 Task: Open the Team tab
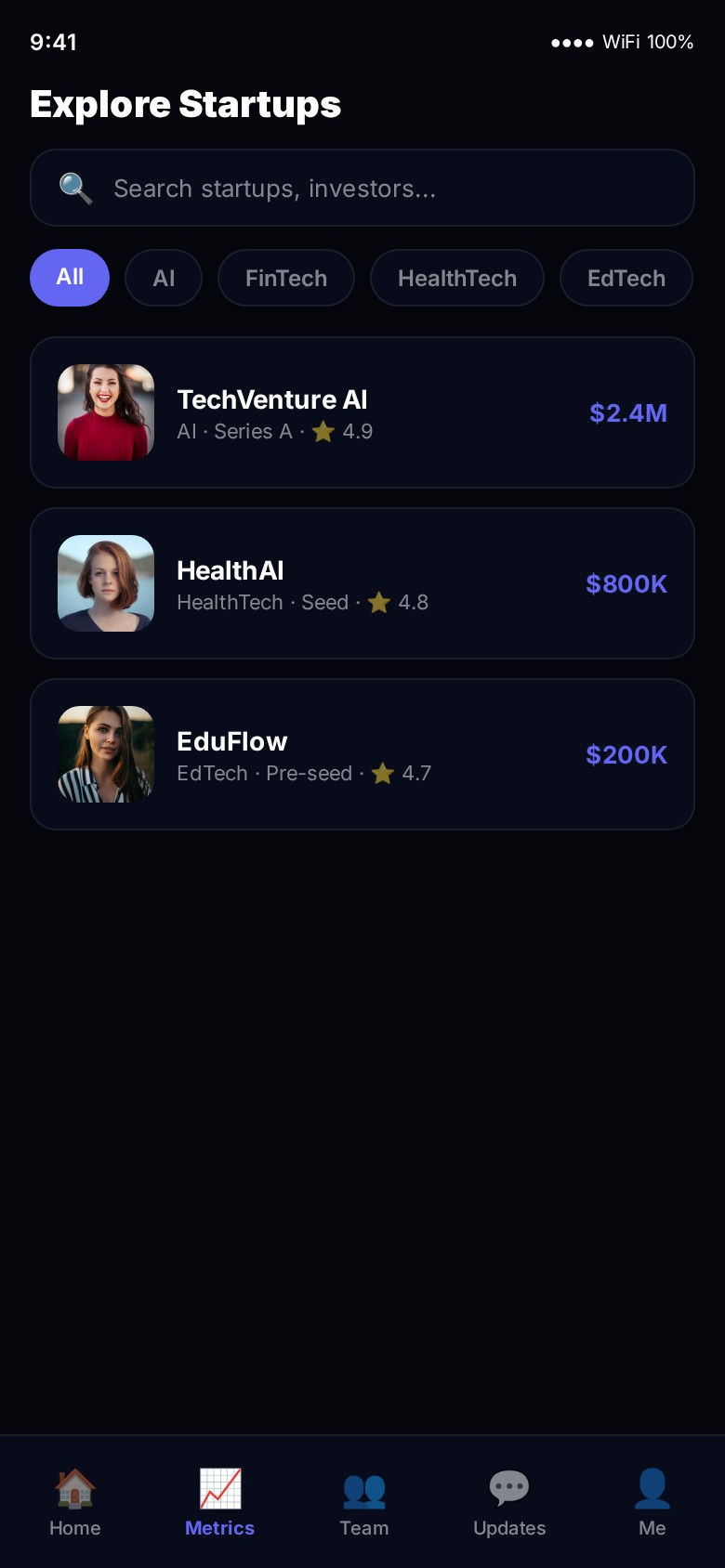(x=364, y=1502)
